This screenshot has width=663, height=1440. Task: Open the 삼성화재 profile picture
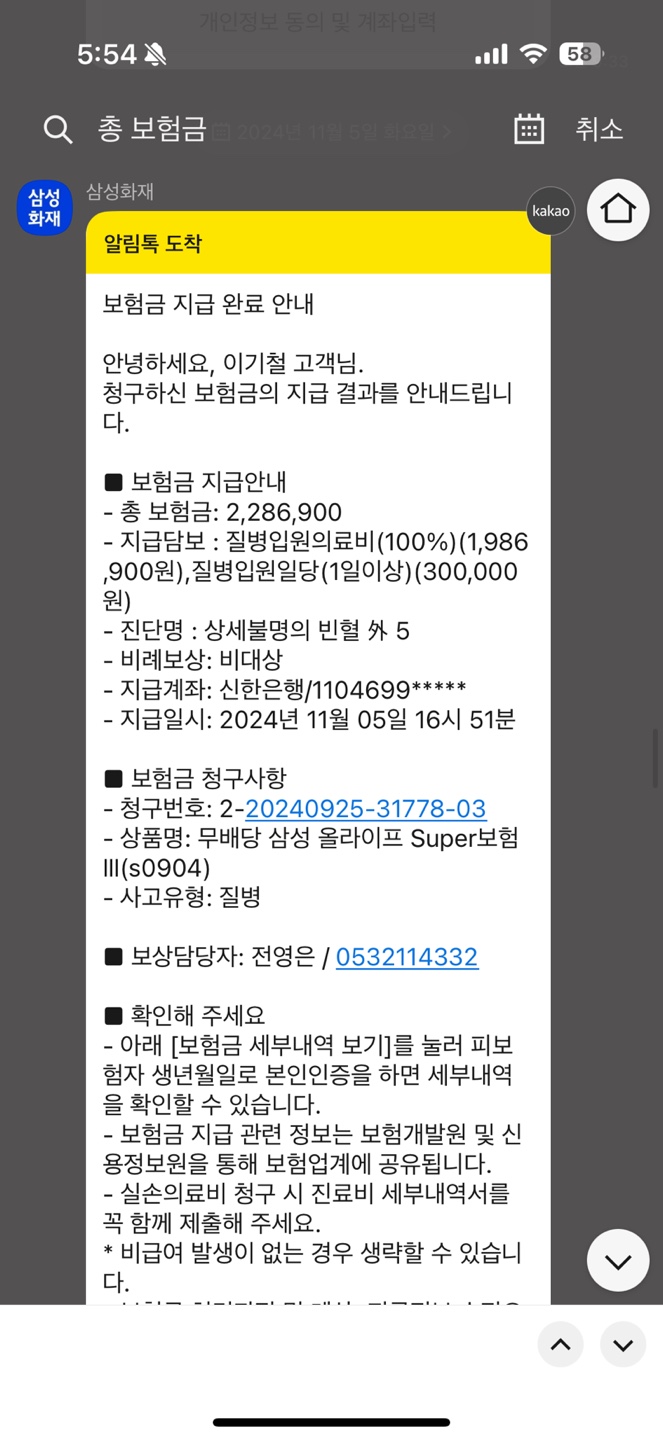pos(45,208)
